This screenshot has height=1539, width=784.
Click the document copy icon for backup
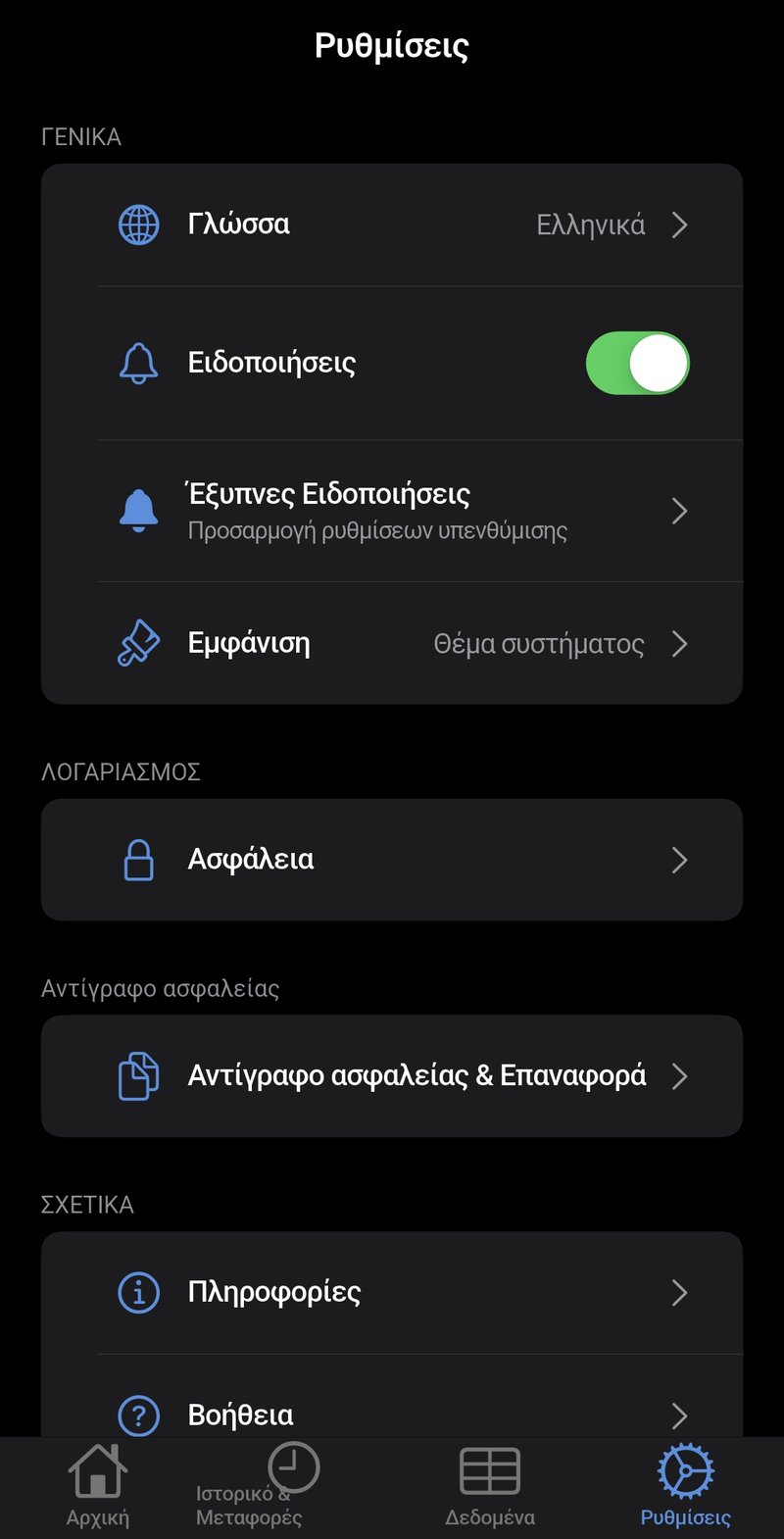pos(138,1075)
